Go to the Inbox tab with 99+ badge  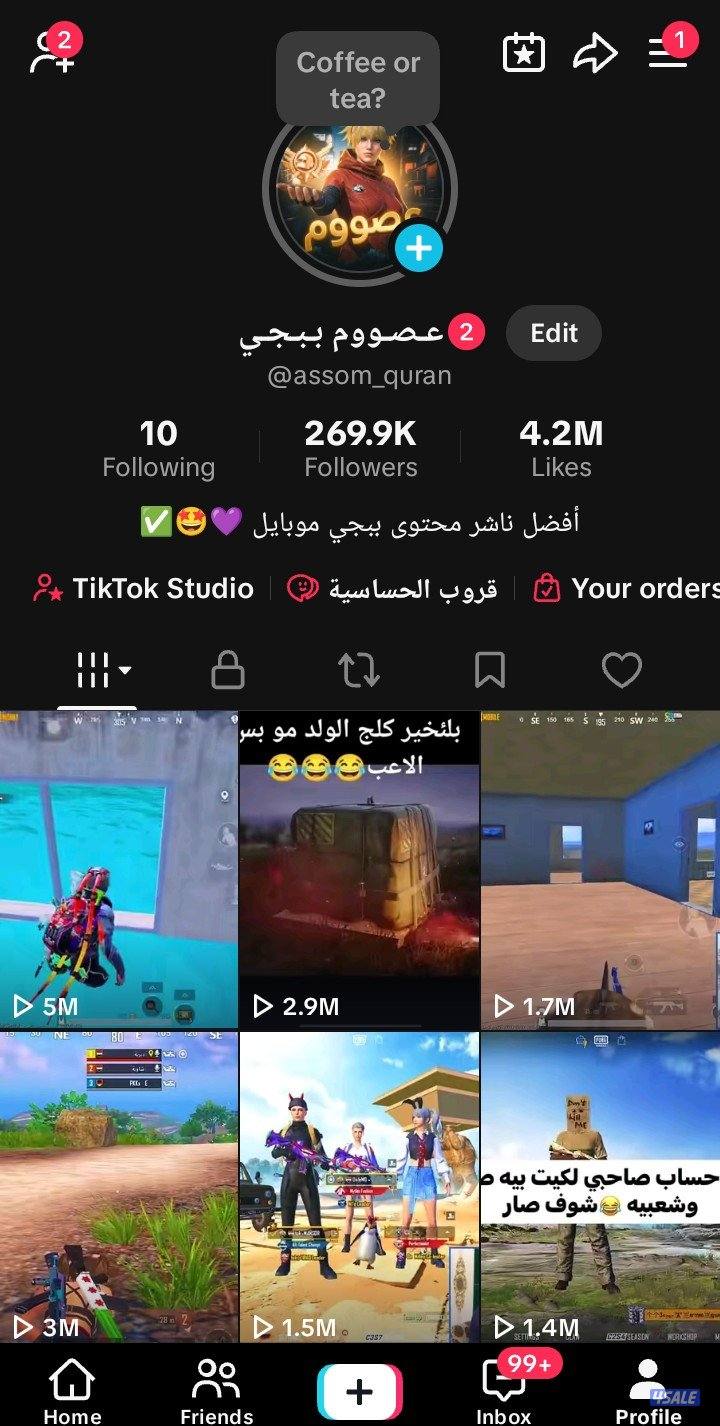(x=504, y=1390)
